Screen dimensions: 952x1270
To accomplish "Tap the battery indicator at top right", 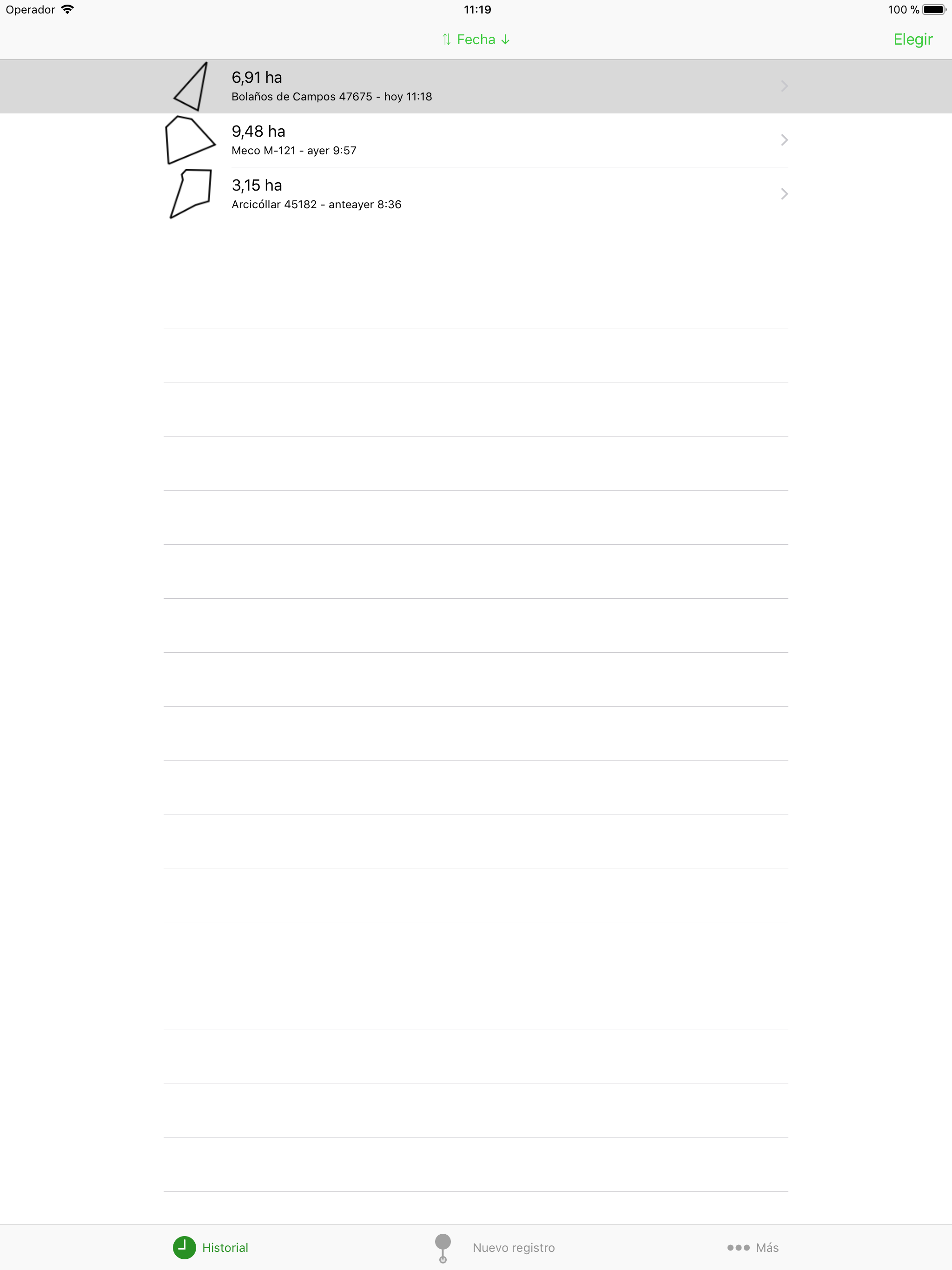I will [x=934, y=9].
